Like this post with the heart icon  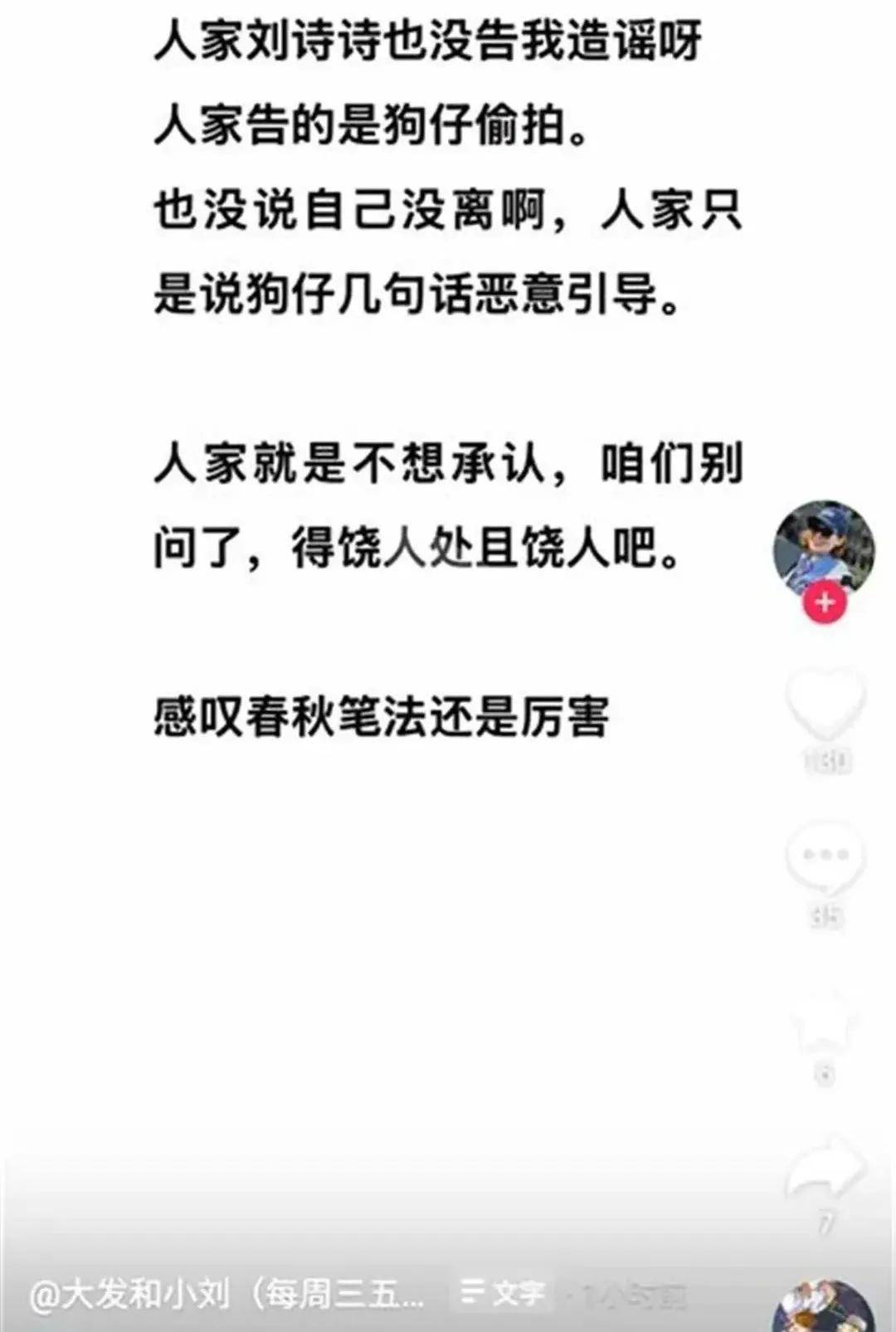[825, 705]
